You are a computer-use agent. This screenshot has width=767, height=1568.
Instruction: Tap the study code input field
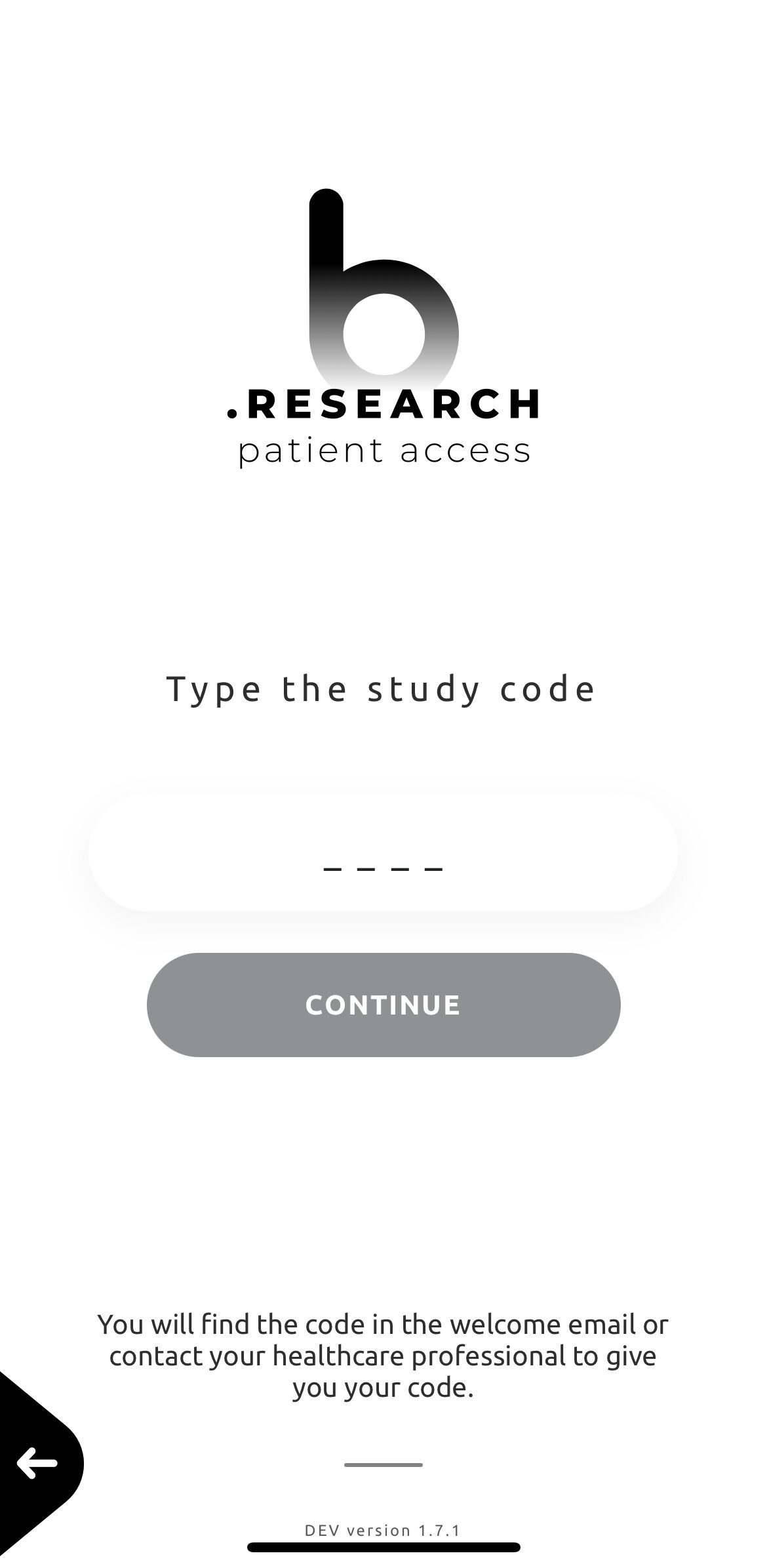[383, 853]
